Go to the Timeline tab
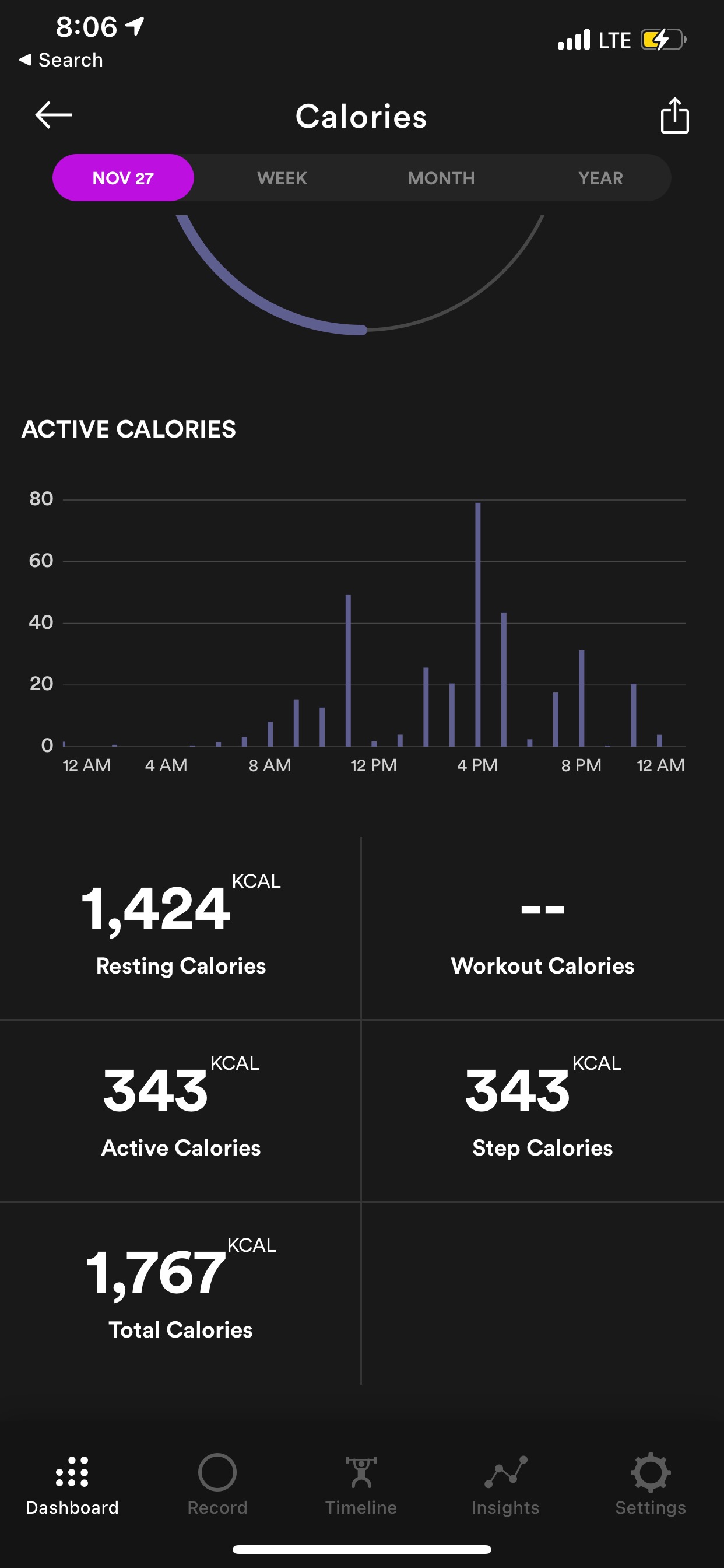The height and width of the screenshot is (1568, 724). click(x=361, y=1485)
